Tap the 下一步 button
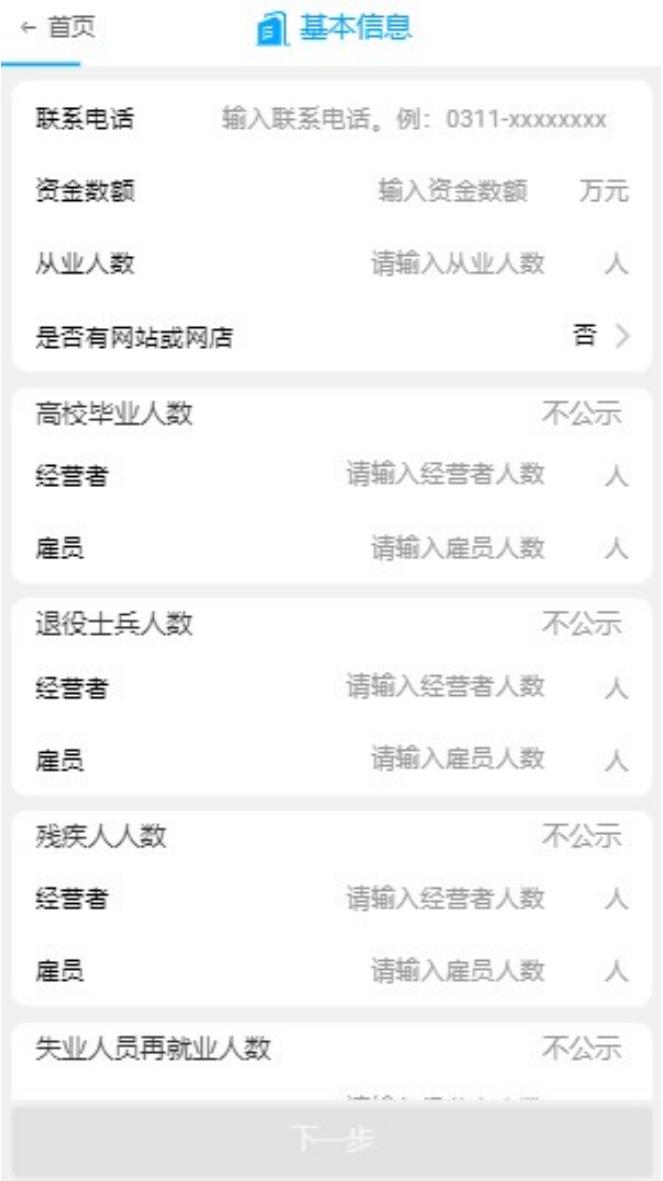 [x=331, y=1140]
